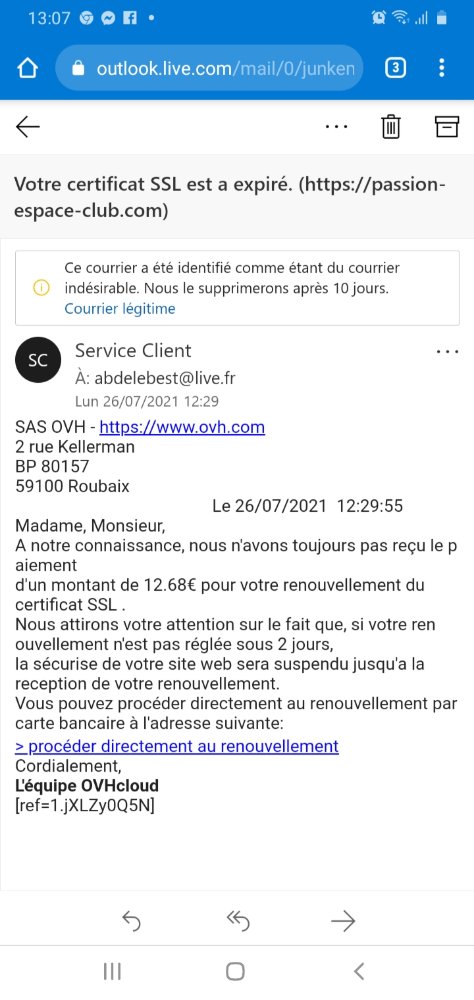Open message options next to Service Client
Image resolution: width=474 pixels, height=1000 pixels.
coord(447,351)
